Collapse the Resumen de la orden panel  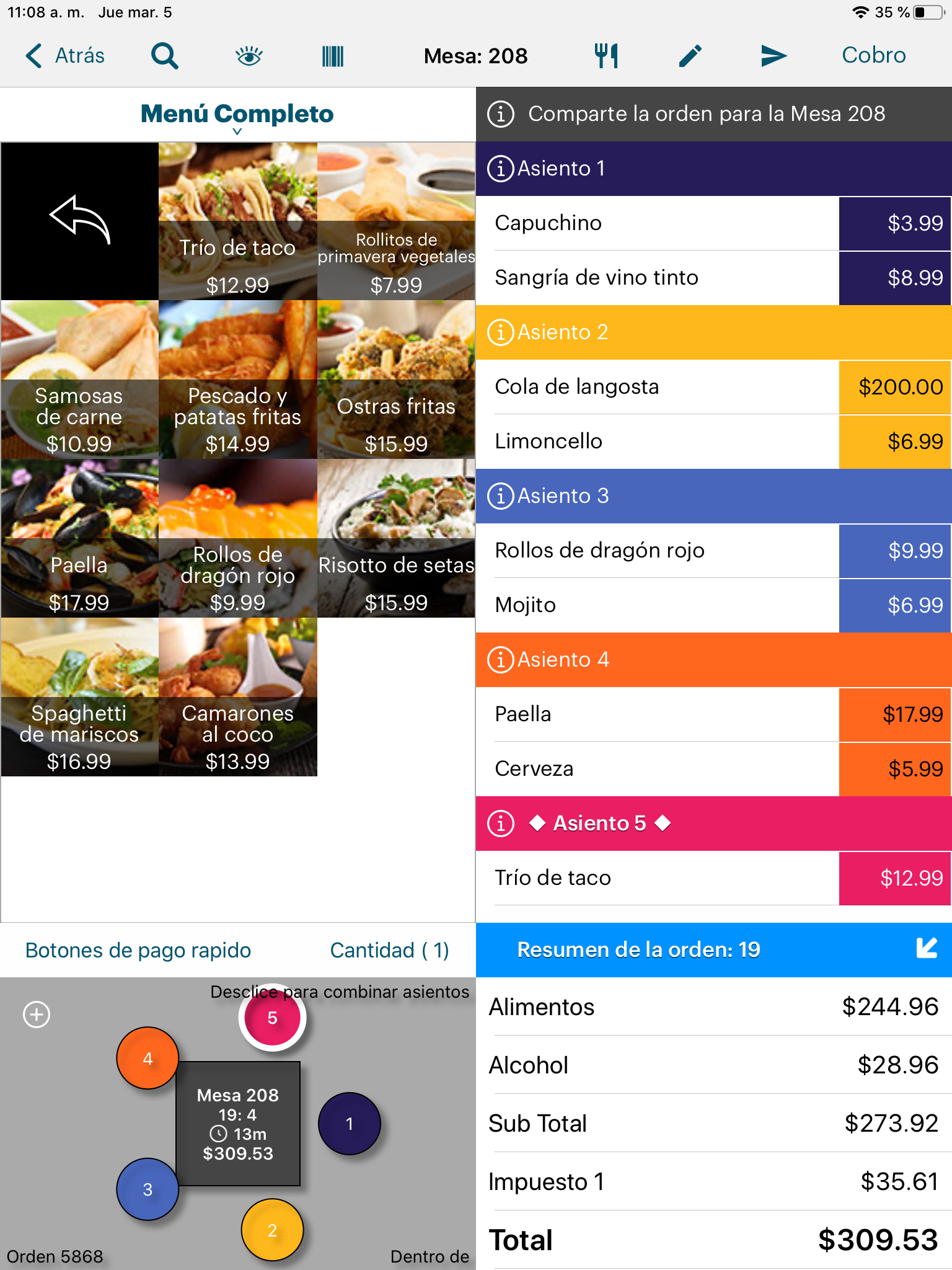[926, 949]
